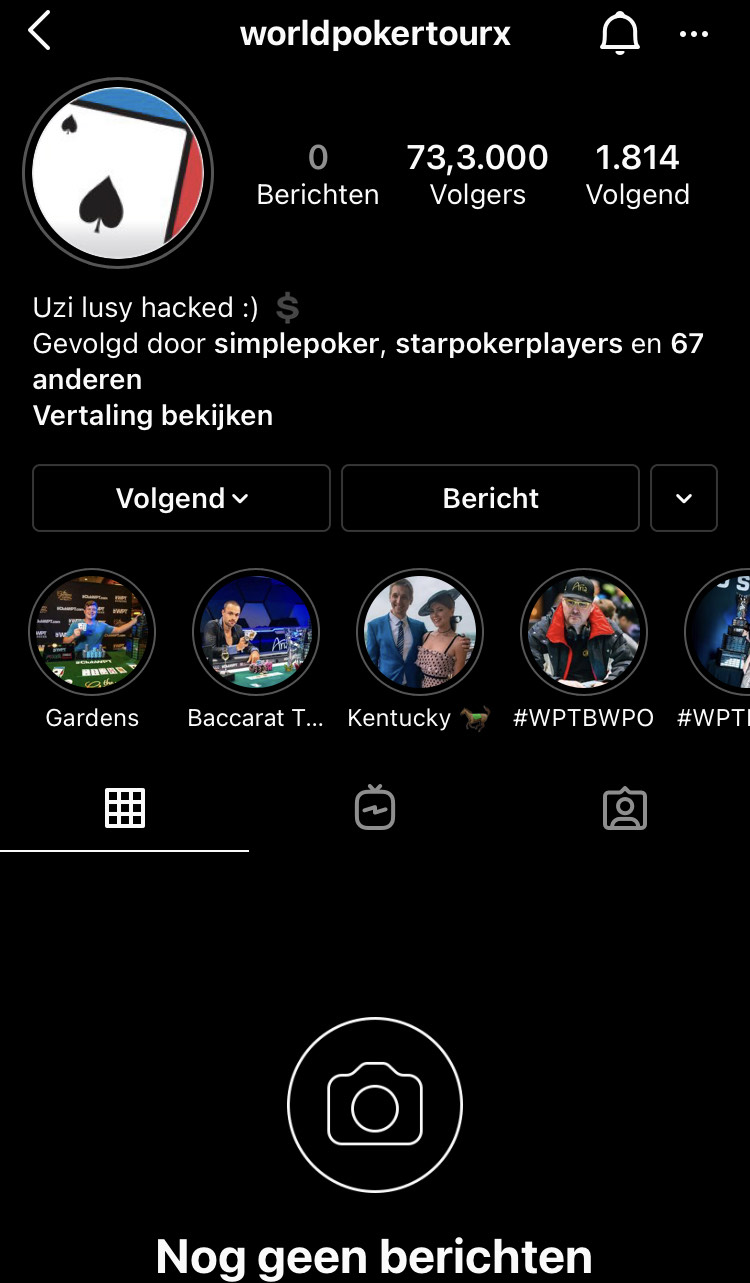Open the Baccarat story highlight

[x=256, y=632]
